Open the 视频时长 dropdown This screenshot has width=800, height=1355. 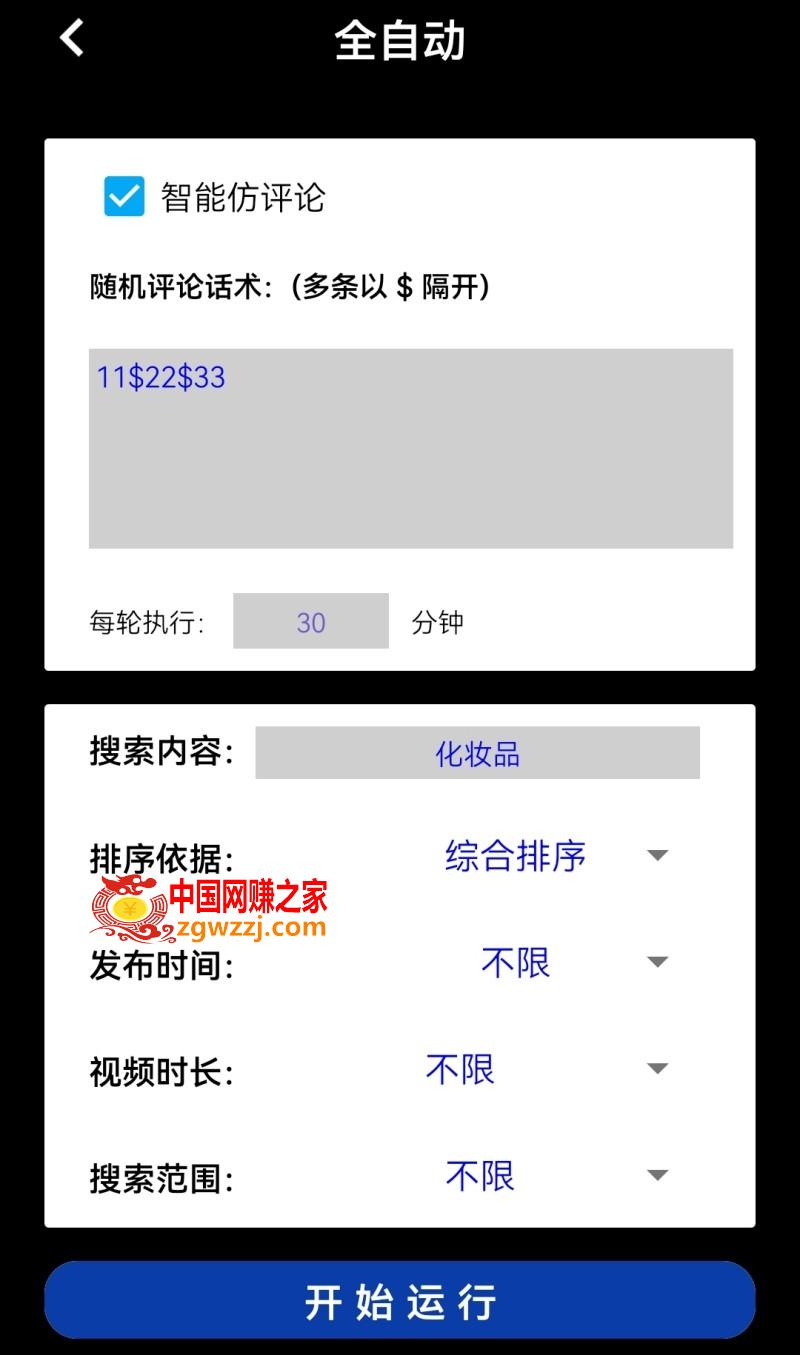[x=545, y=1069]
